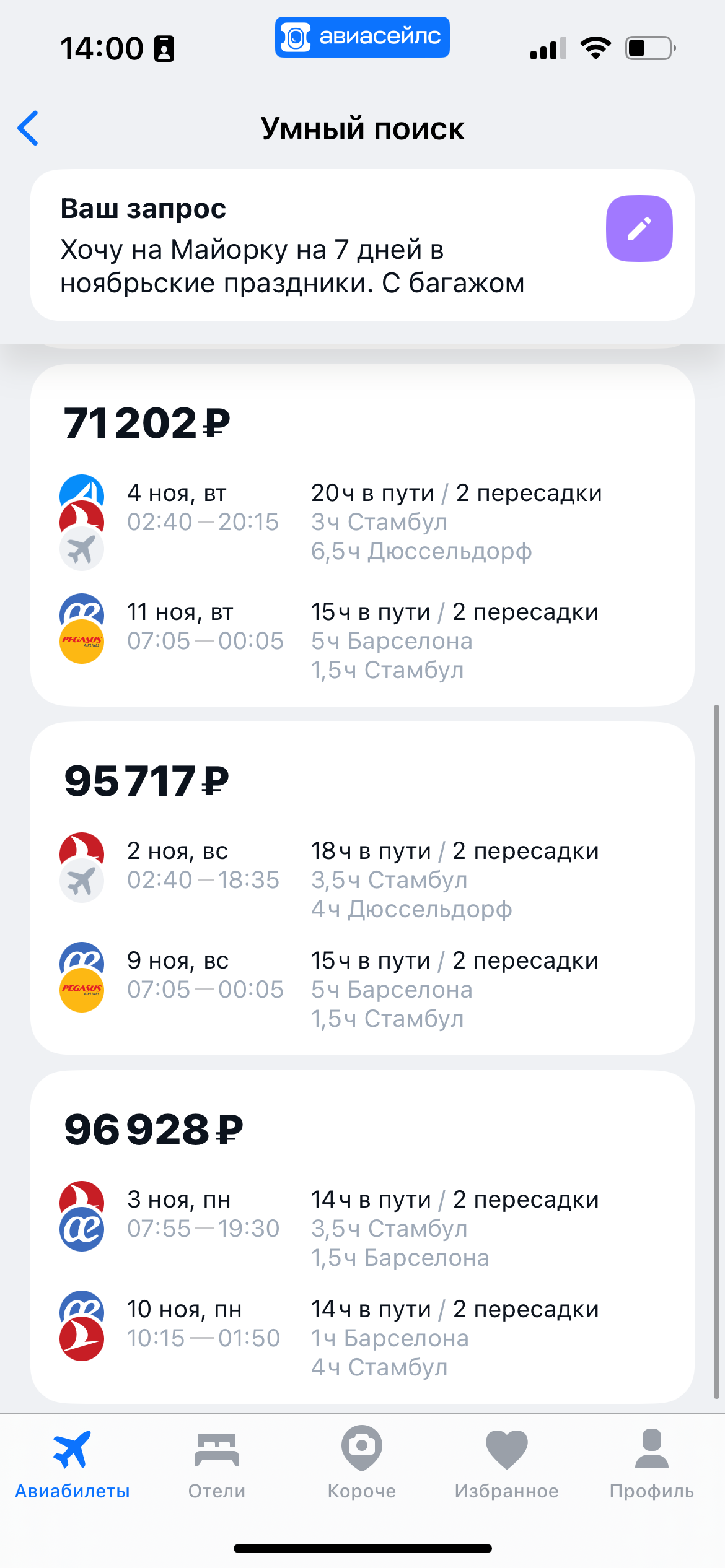Viewport: 725px width, 1568px height.
Task: View the 96 928 ₽ flight option
Action: pyautogui.click(x=362, y=1237)
